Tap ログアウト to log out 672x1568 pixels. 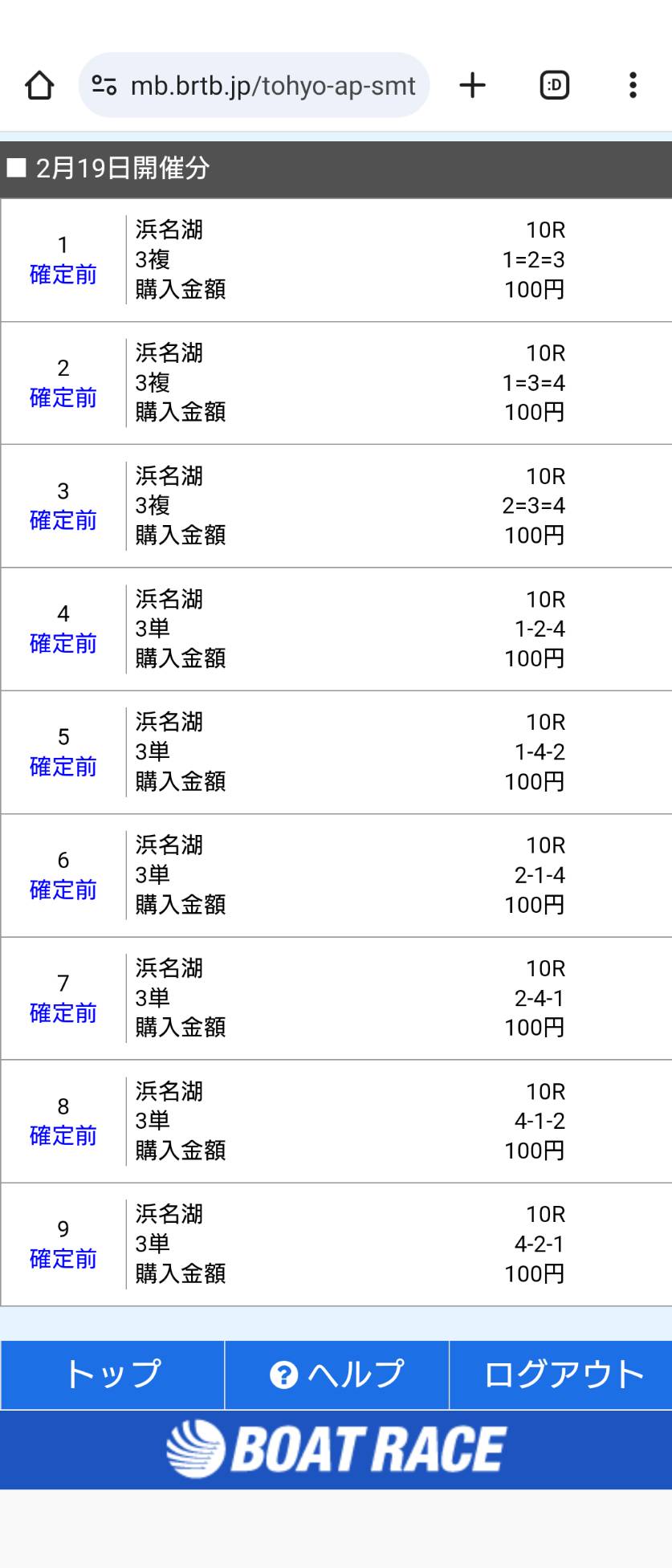tap(562, 1375)
